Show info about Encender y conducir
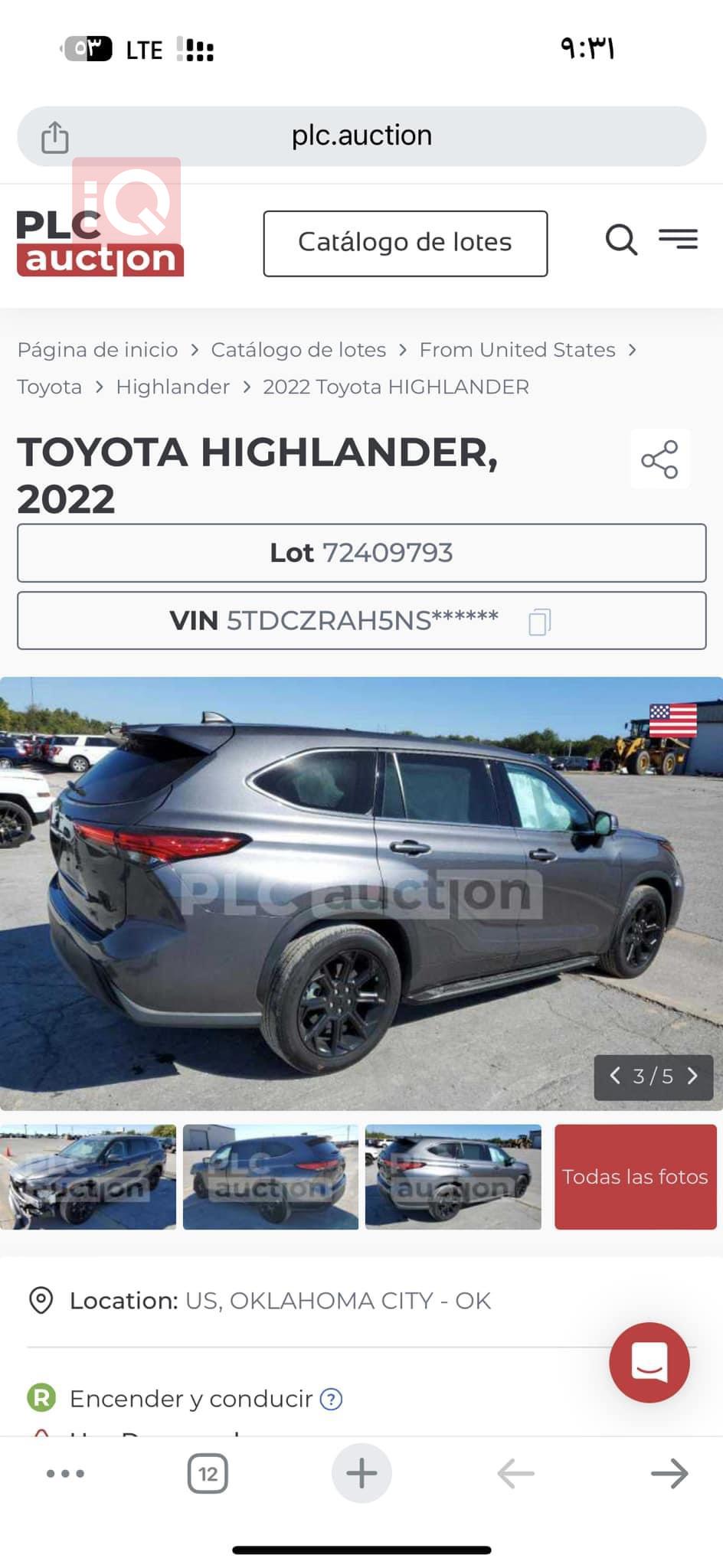This screenshot has width=723, height=1568. tap(331, 1400)
